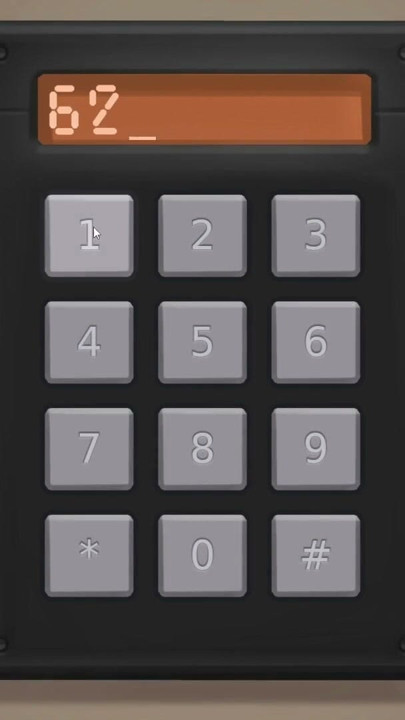Image resolution: width=405 pixels, height=720 pixels.
Task: Enter digit 2 on the keypad
Action: pyautogui.click(x=202, y=236)
